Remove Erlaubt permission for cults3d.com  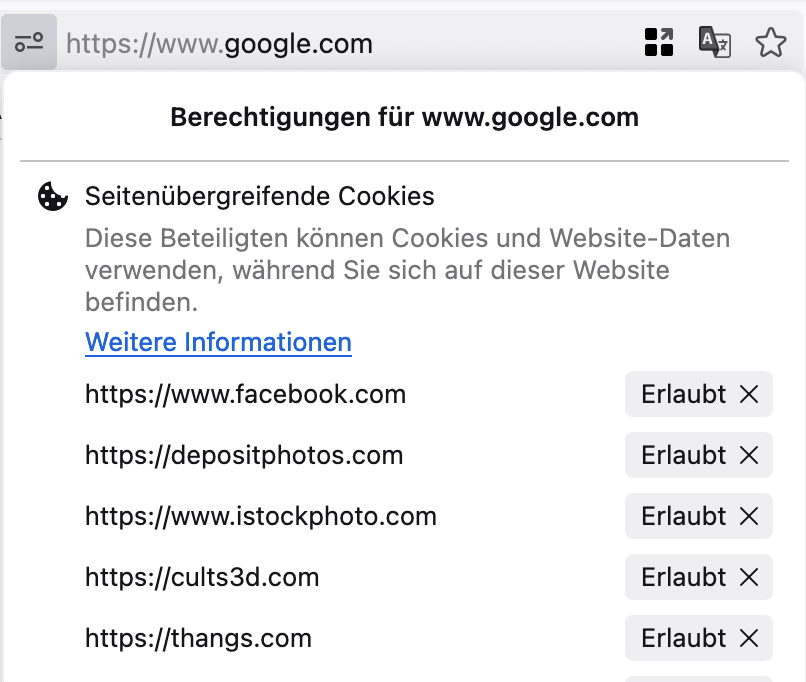(x=749, y=577)
